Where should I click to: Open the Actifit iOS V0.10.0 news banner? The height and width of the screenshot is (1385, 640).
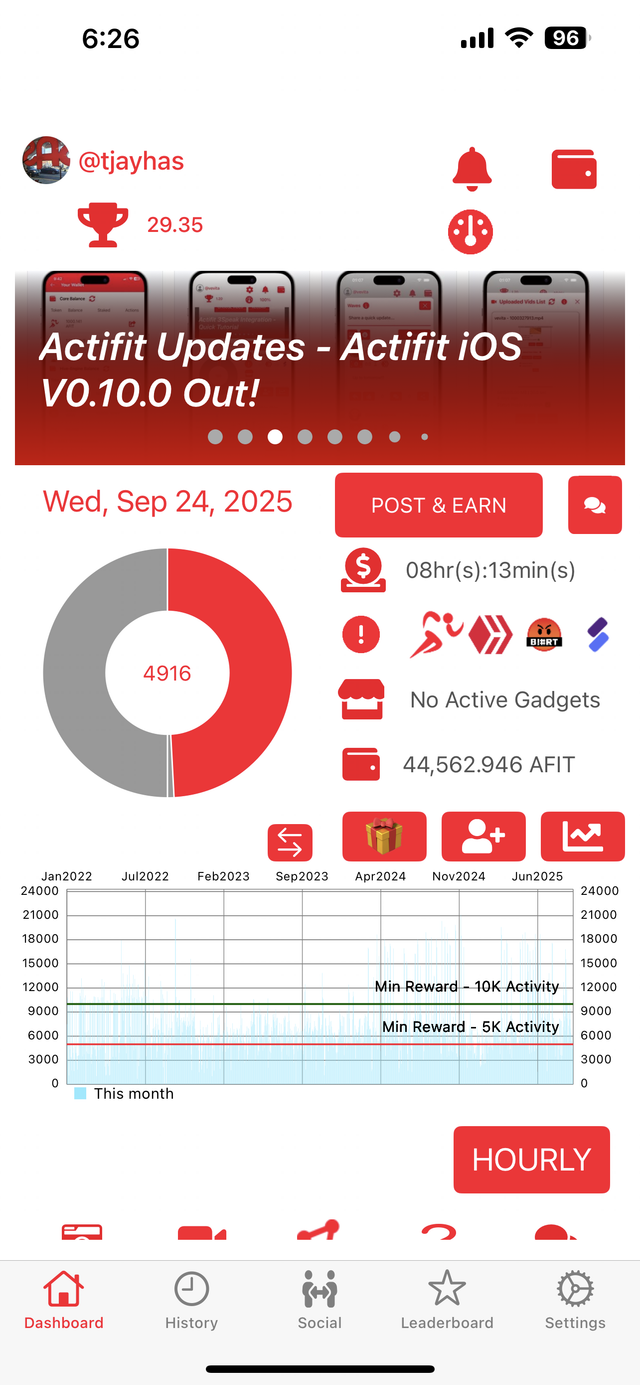(320, 368)
